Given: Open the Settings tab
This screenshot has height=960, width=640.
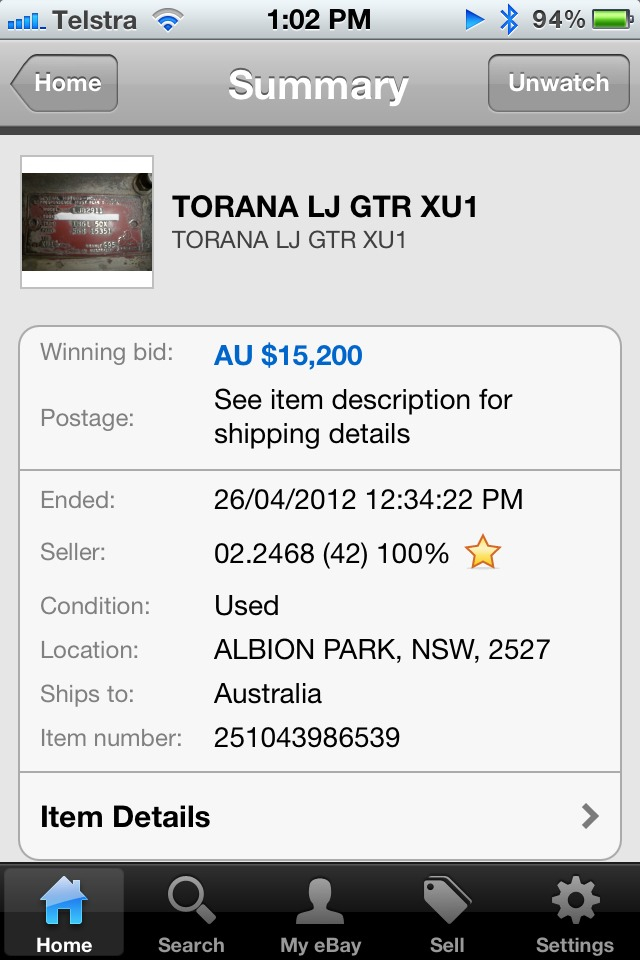Looking at the screenshot, I should (x=575, y=912).
